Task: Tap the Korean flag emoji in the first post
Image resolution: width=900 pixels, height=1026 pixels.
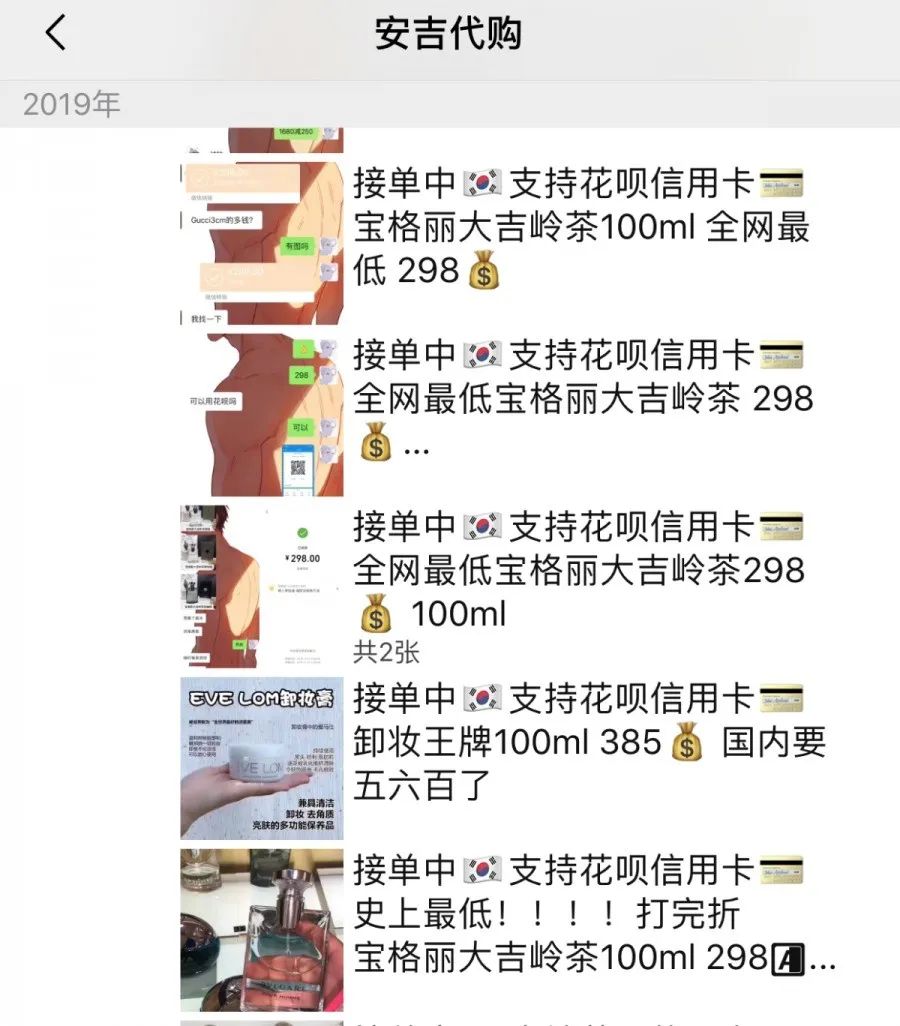Action: pos(479,181)
